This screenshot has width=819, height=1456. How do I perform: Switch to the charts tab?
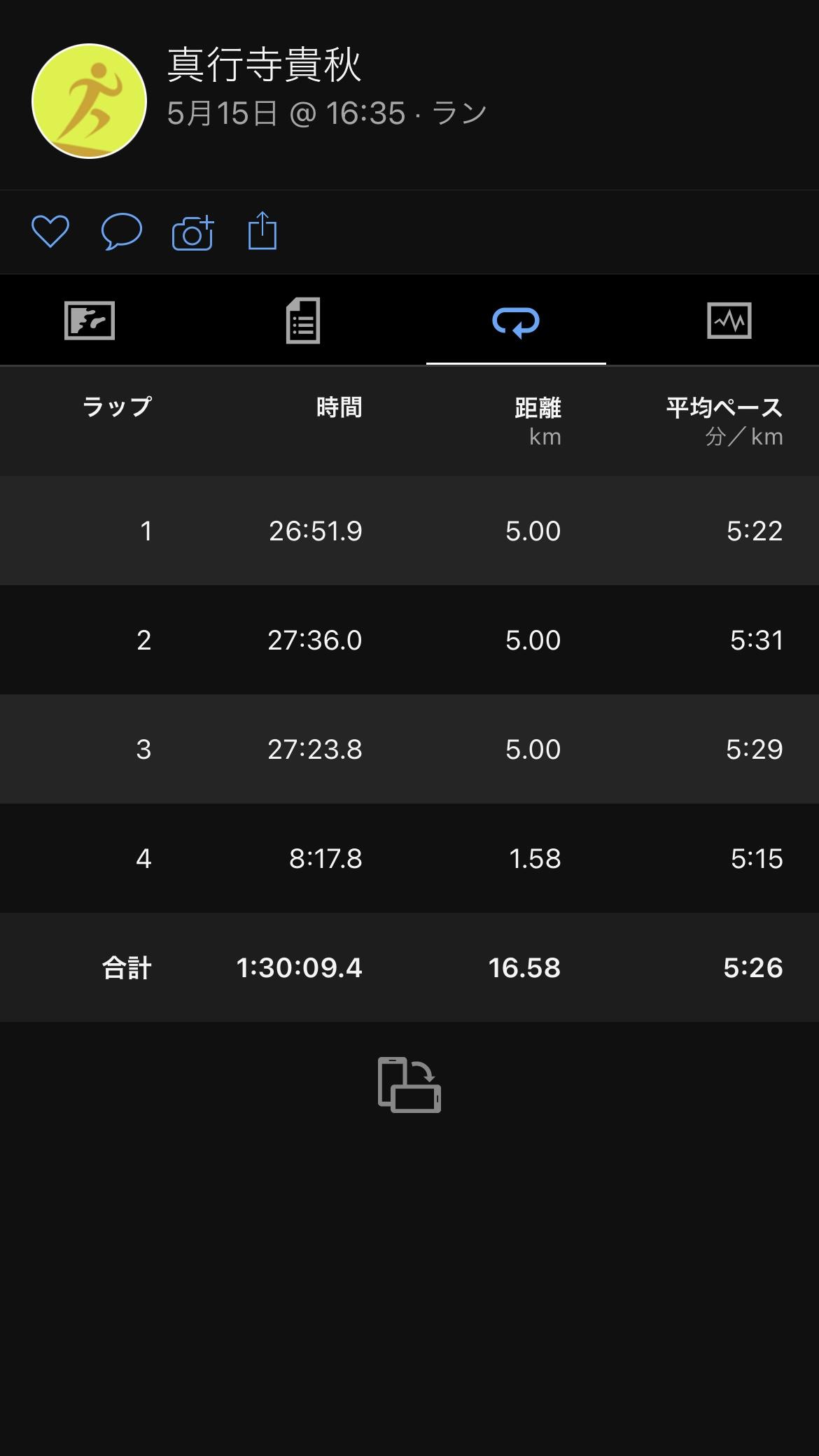click(x=729, y=321)
